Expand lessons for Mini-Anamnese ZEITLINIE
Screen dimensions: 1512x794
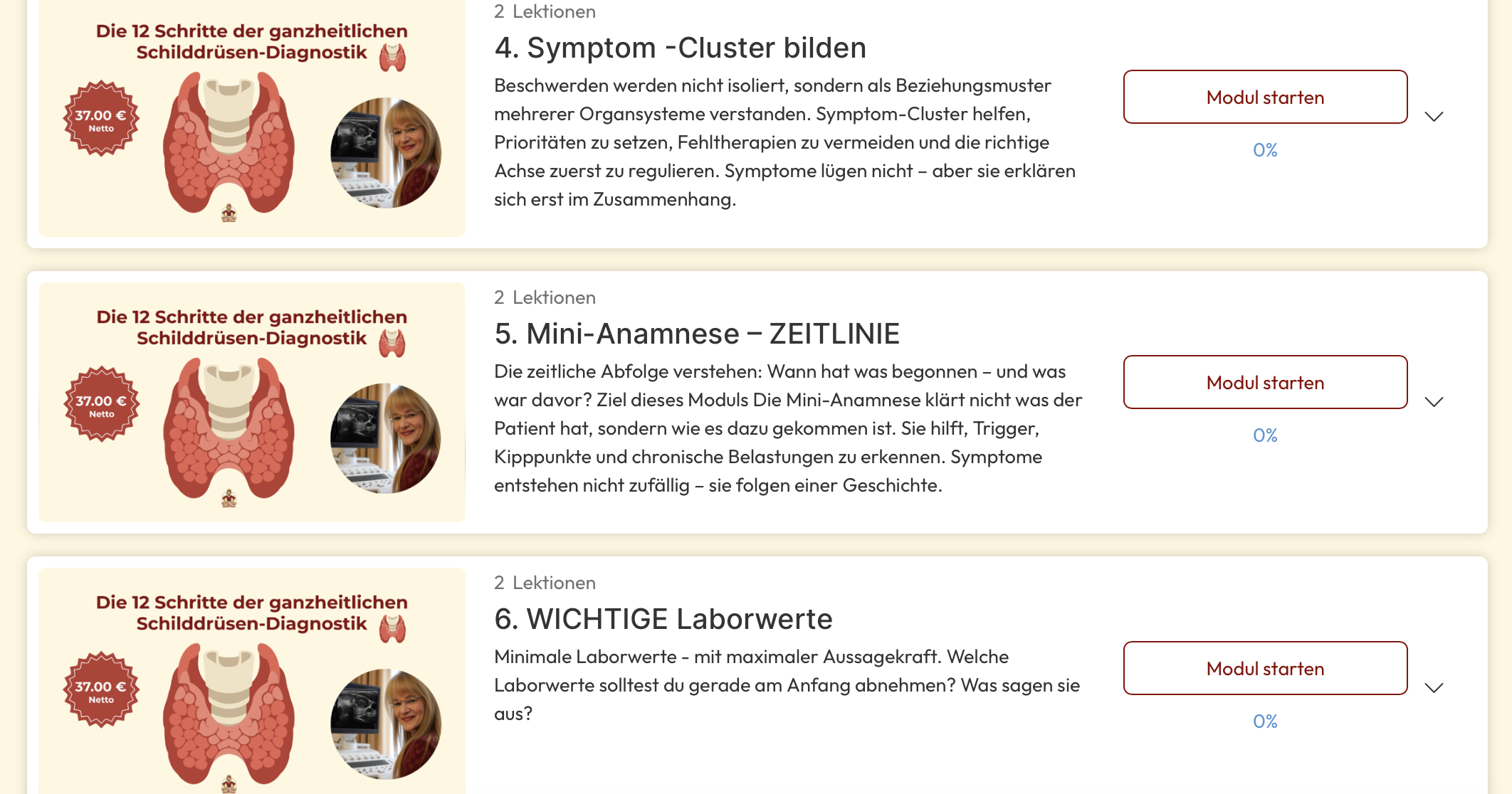point(1434,402)
